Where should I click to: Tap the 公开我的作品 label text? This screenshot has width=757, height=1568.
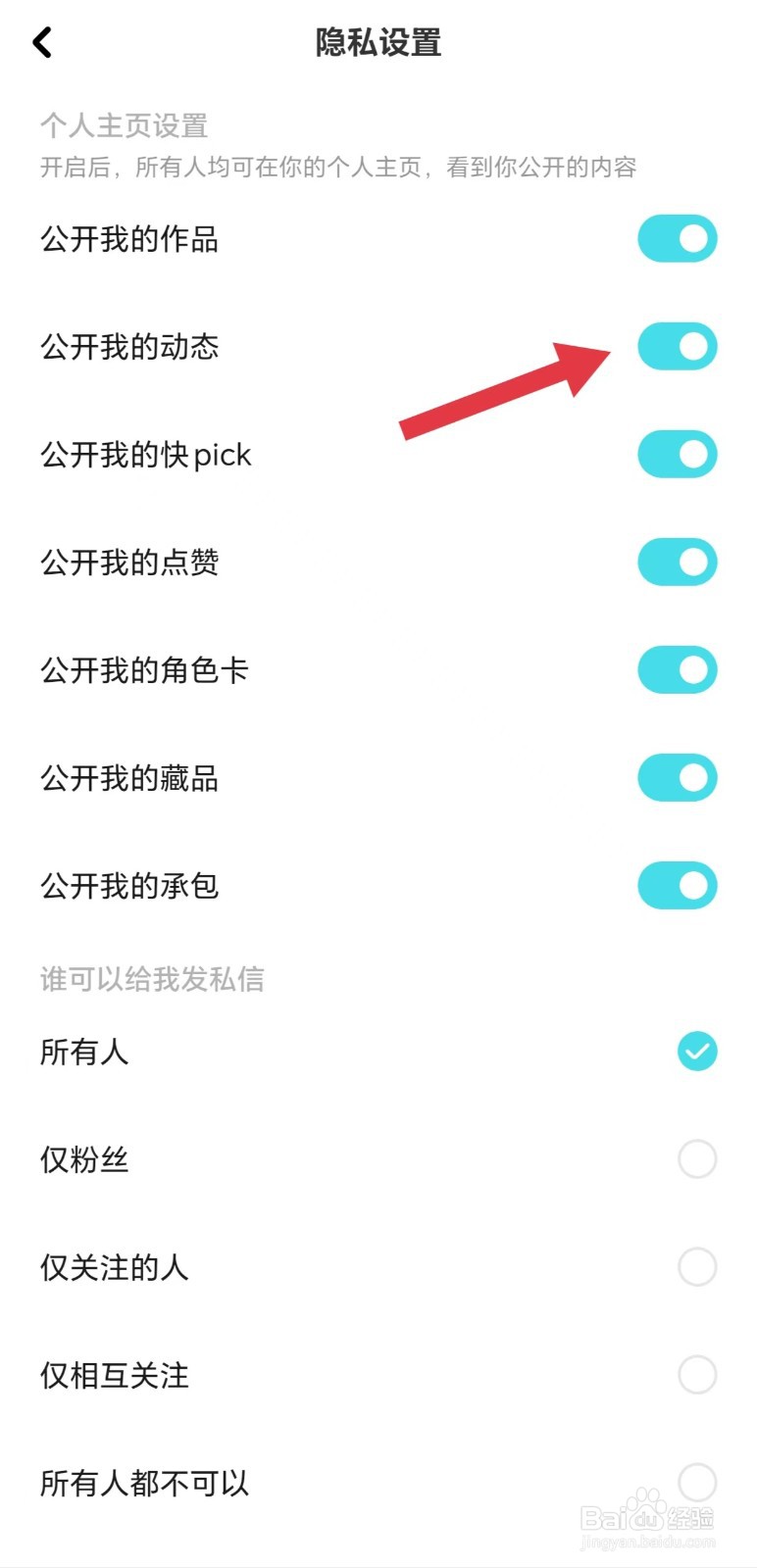(130, 238)
